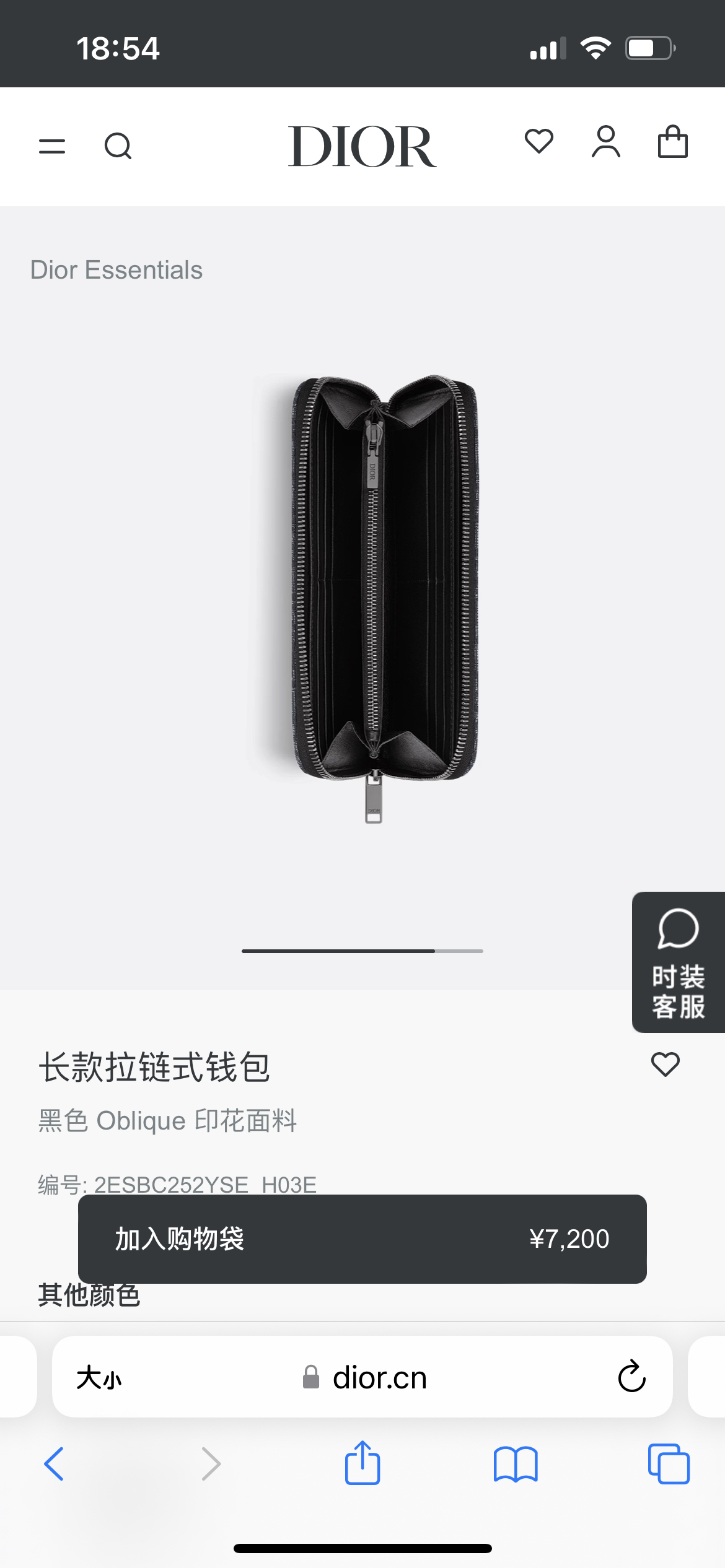Open the Dior Essentials breadcrumb
Viewport: 725px width, 1568px height.
[x=116, y=270]
